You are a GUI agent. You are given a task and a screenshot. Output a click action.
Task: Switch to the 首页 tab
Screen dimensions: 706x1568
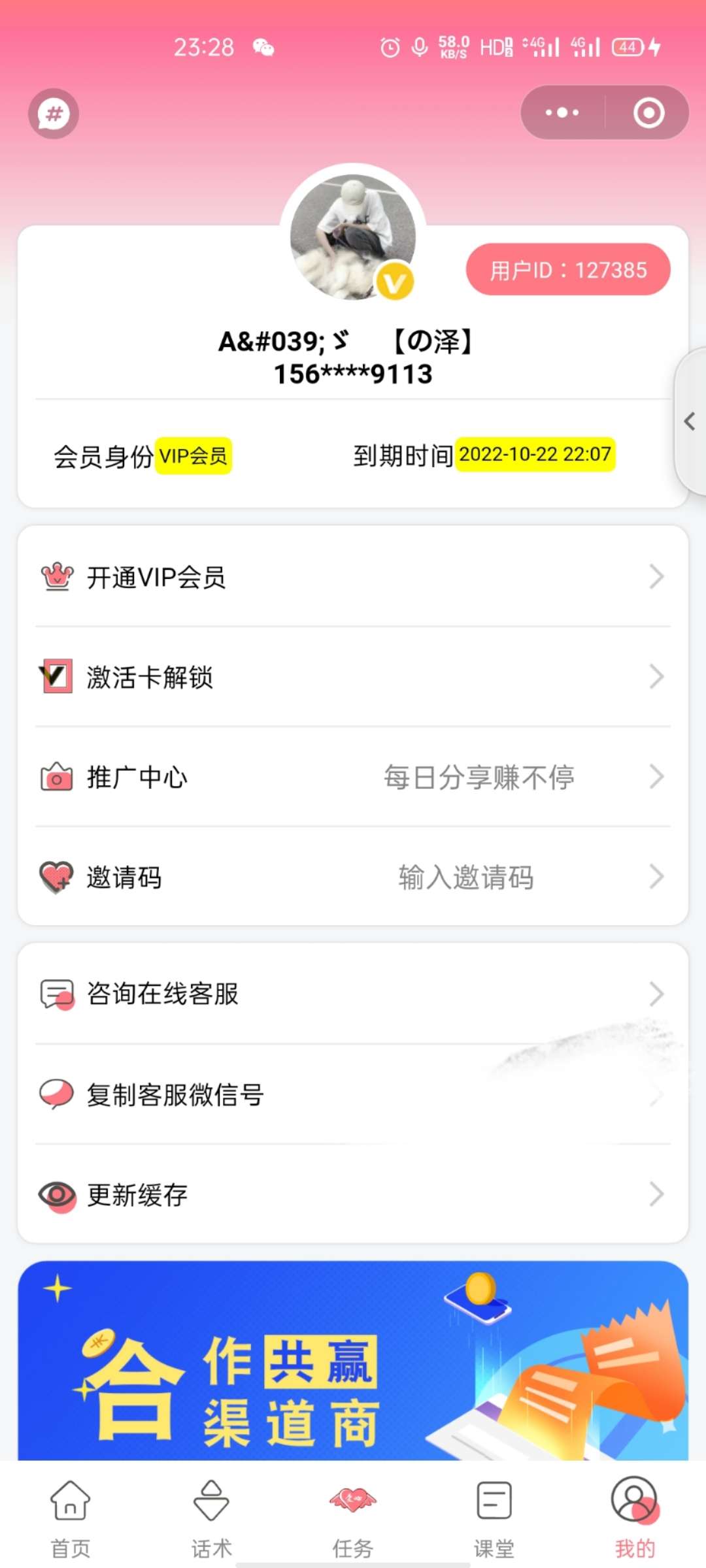tap(71, 1517)
